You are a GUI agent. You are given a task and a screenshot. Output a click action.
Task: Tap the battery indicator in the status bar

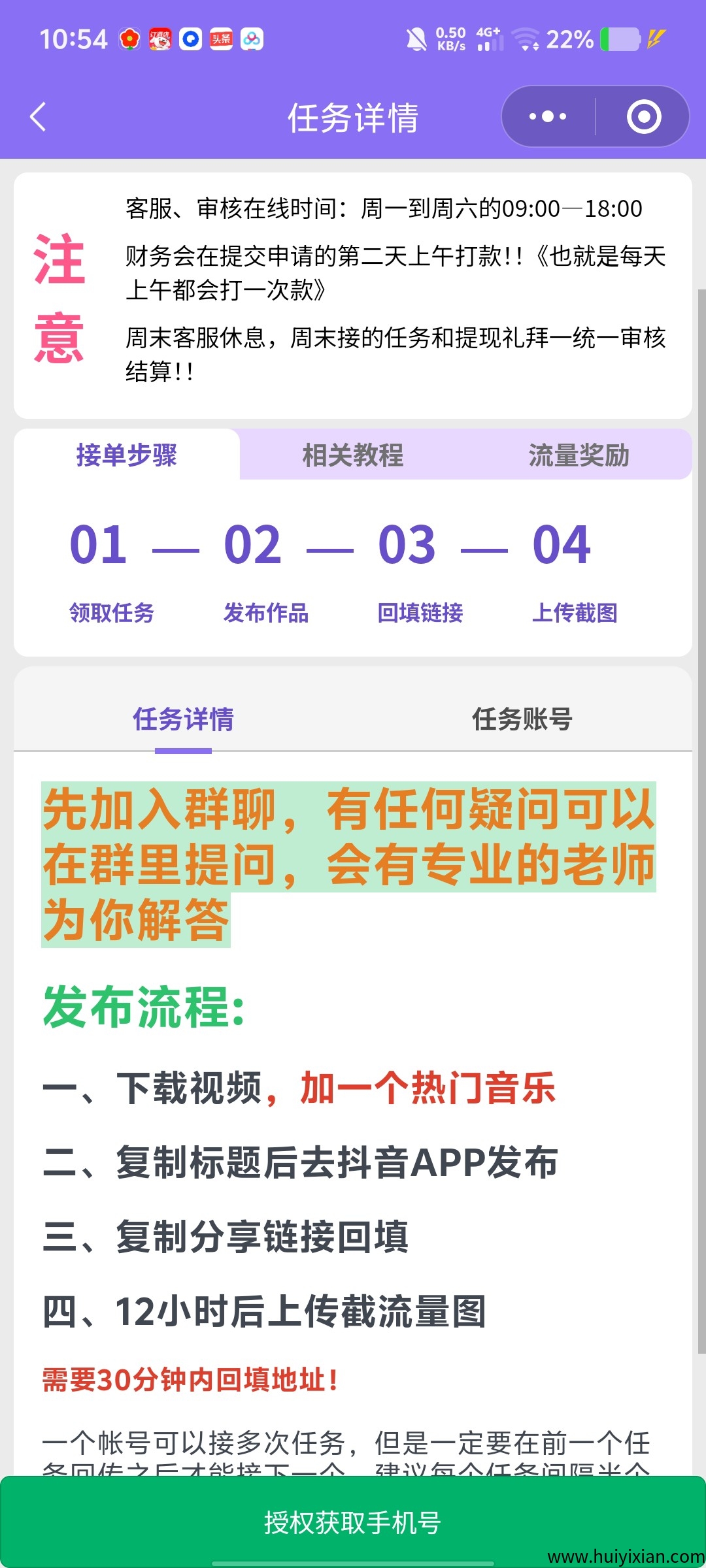(x=619, y=39)
